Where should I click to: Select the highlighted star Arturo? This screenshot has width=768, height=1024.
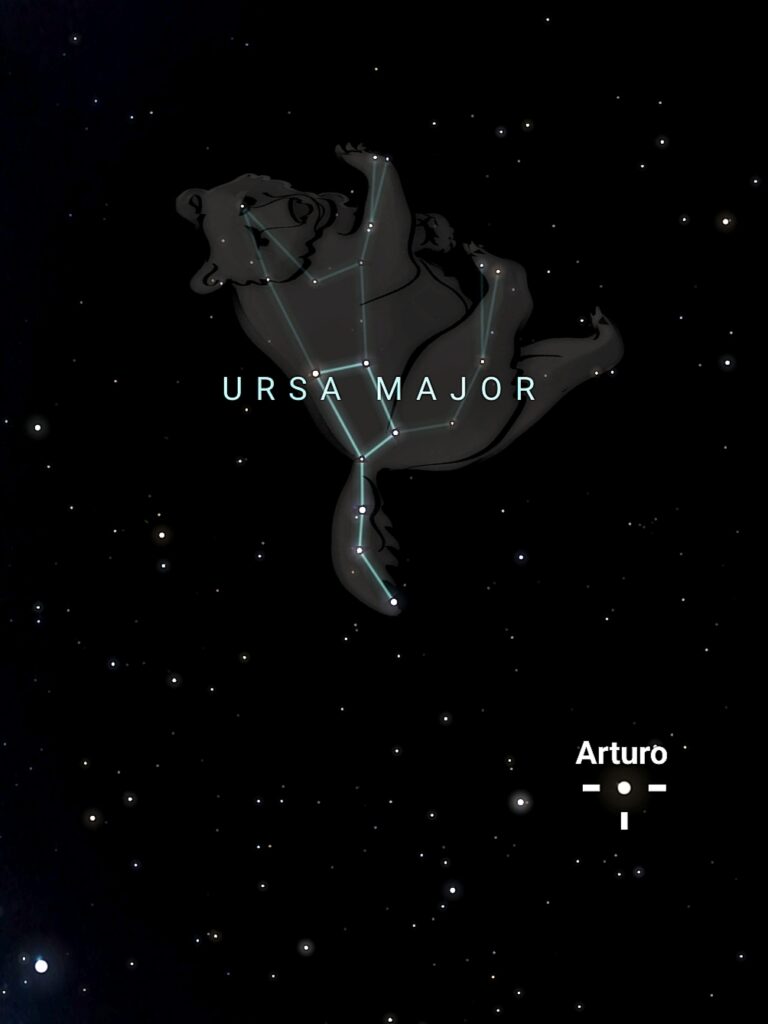click(624, 788)
